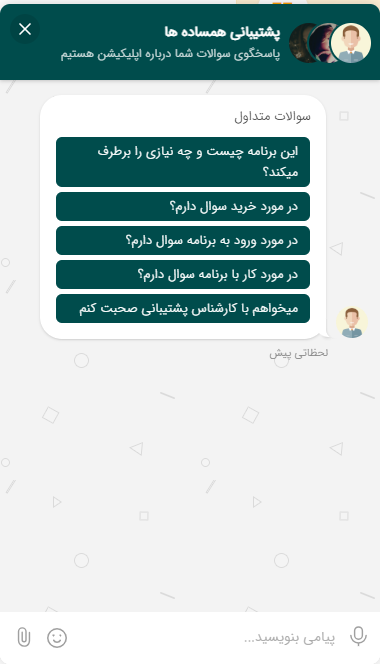Attach a file with the paperclip icon
The height and width of the screenshot is (664, 380).
click(x=24, y=637)
